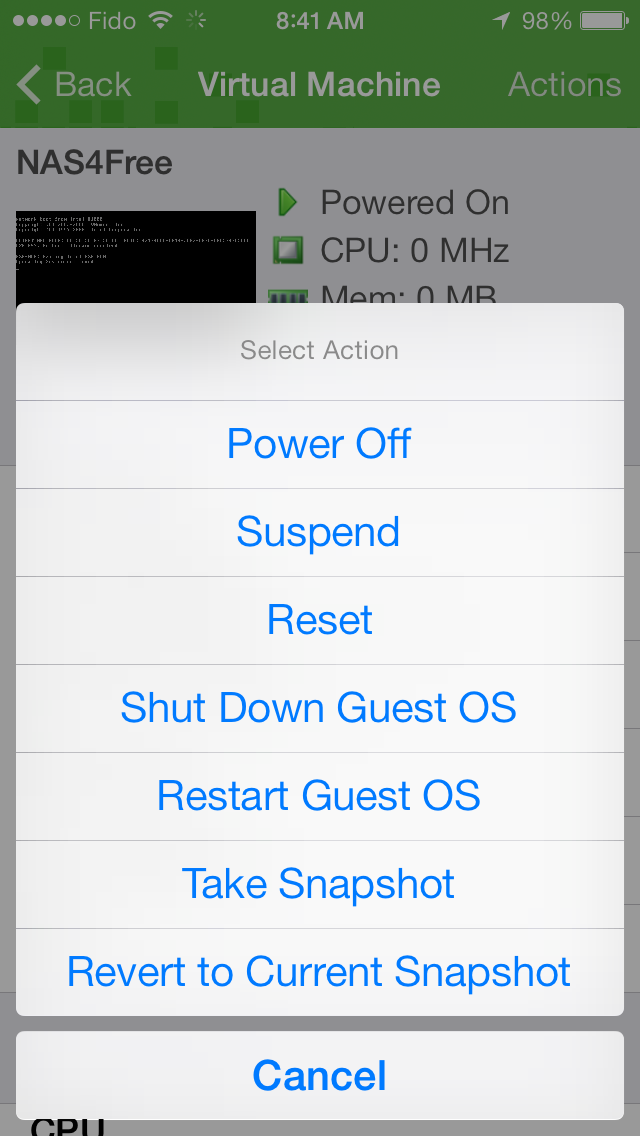Select Revert to Current Snapshot
The image size is (640, 1136).
(319, 972)
